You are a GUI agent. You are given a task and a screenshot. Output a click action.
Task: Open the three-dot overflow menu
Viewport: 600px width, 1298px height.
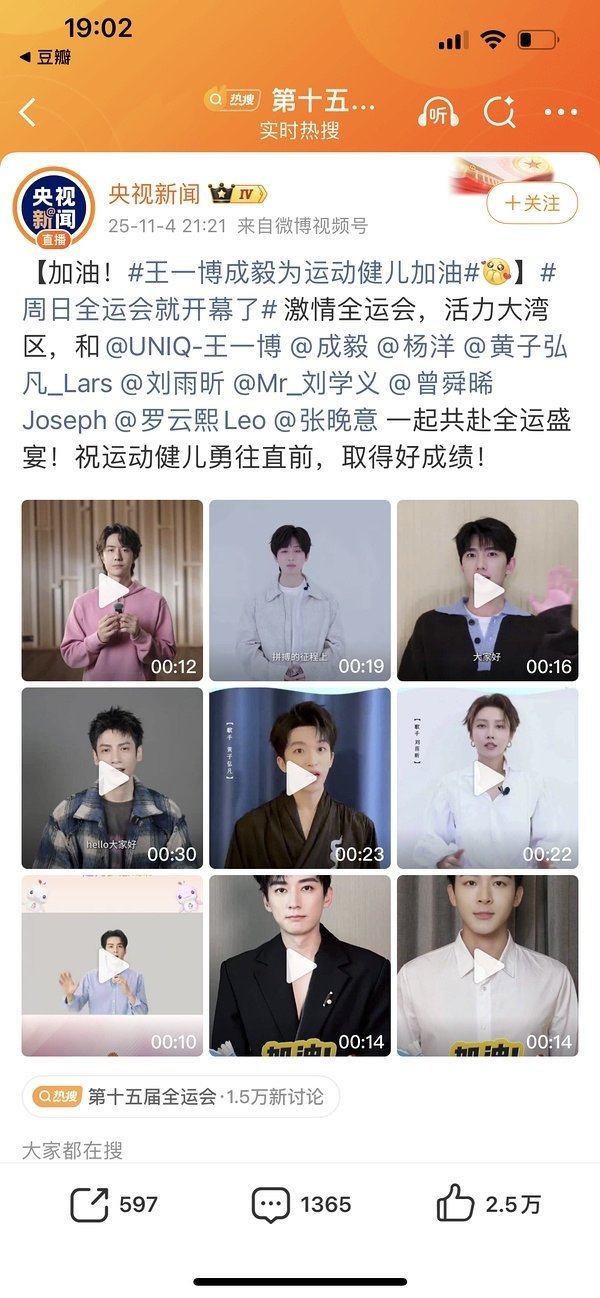[x=561, y=112]
